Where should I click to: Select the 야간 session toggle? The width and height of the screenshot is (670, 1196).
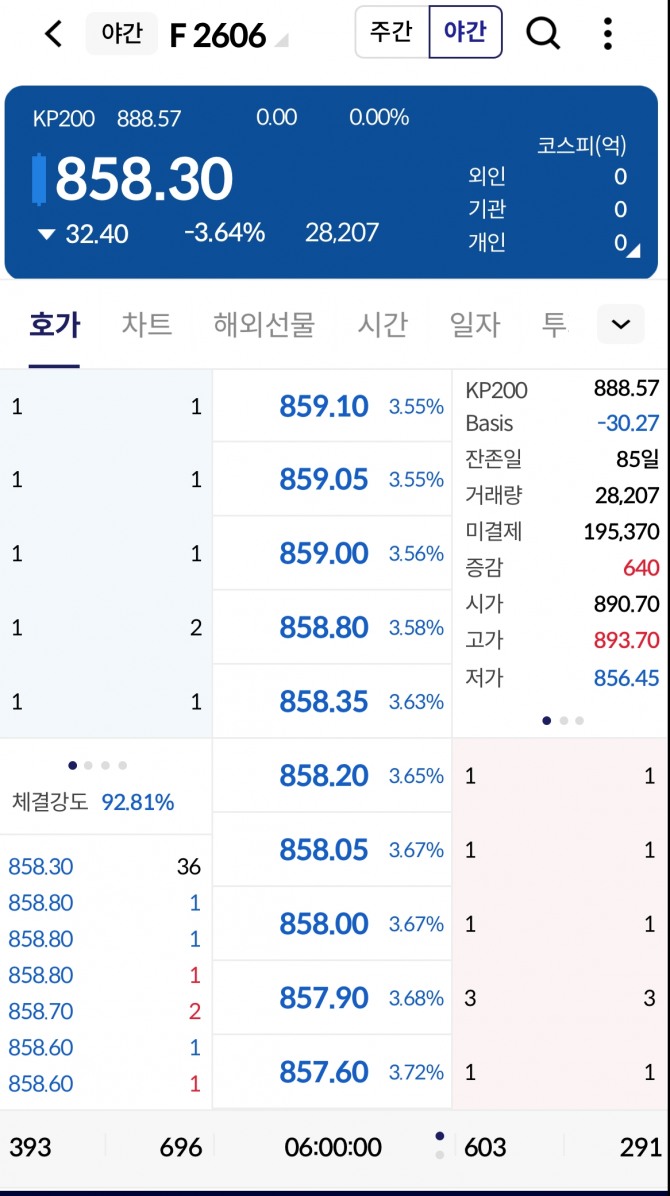click(465, 32)
